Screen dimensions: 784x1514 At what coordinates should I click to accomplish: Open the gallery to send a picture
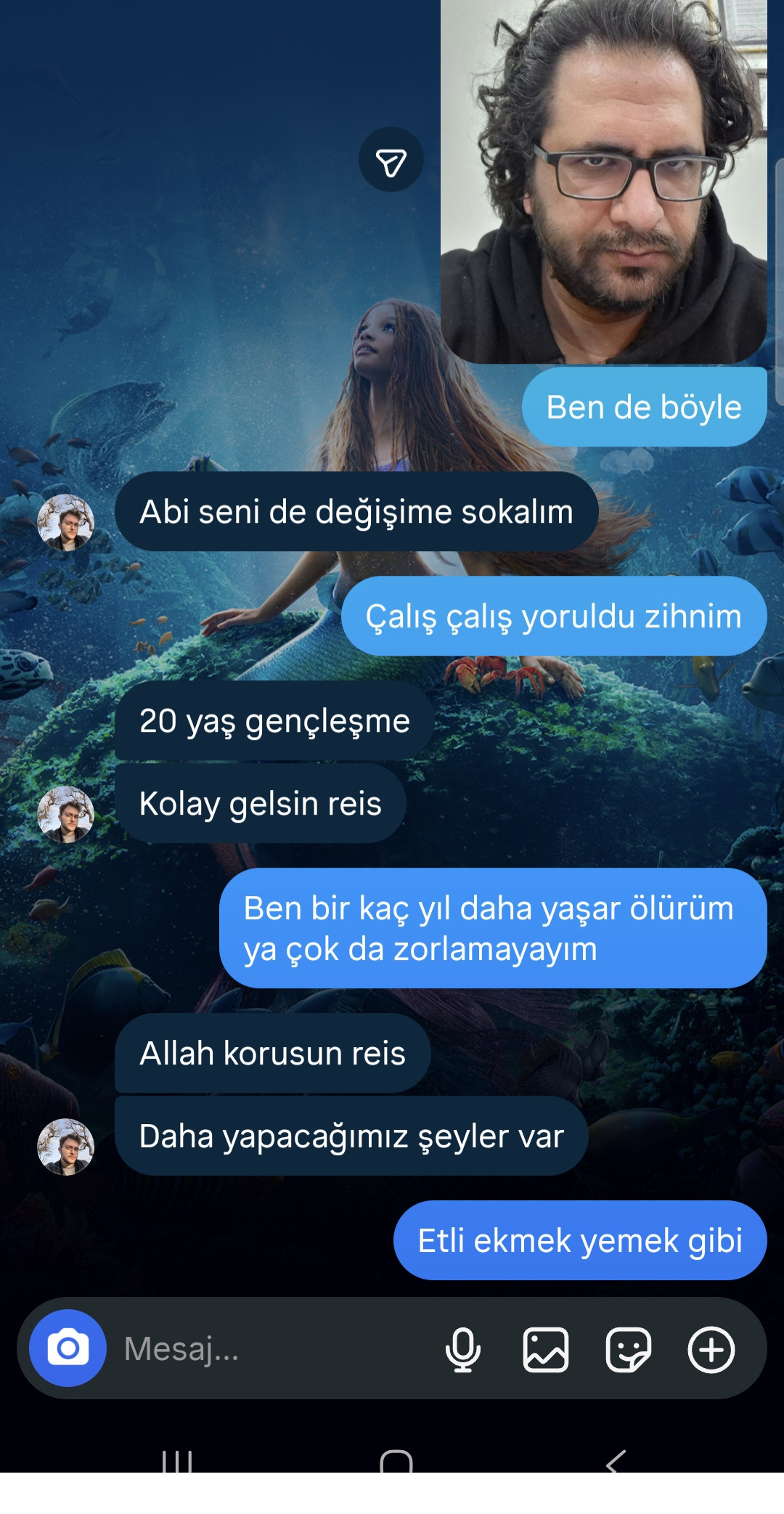pos(546,1349)
